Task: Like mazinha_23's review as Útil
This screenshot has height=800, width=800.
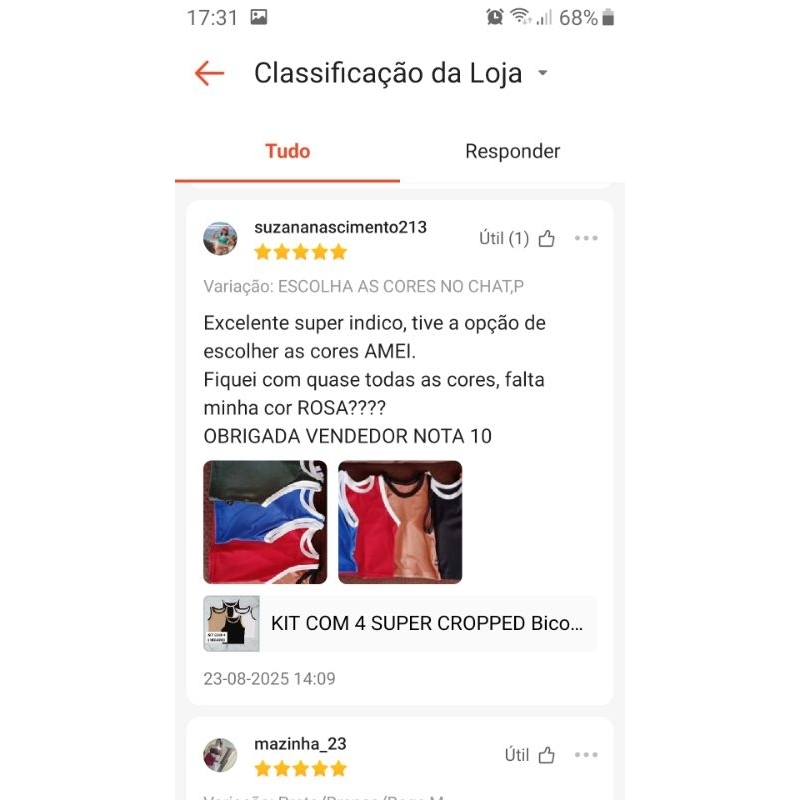Action: click(x=529, y=755)
